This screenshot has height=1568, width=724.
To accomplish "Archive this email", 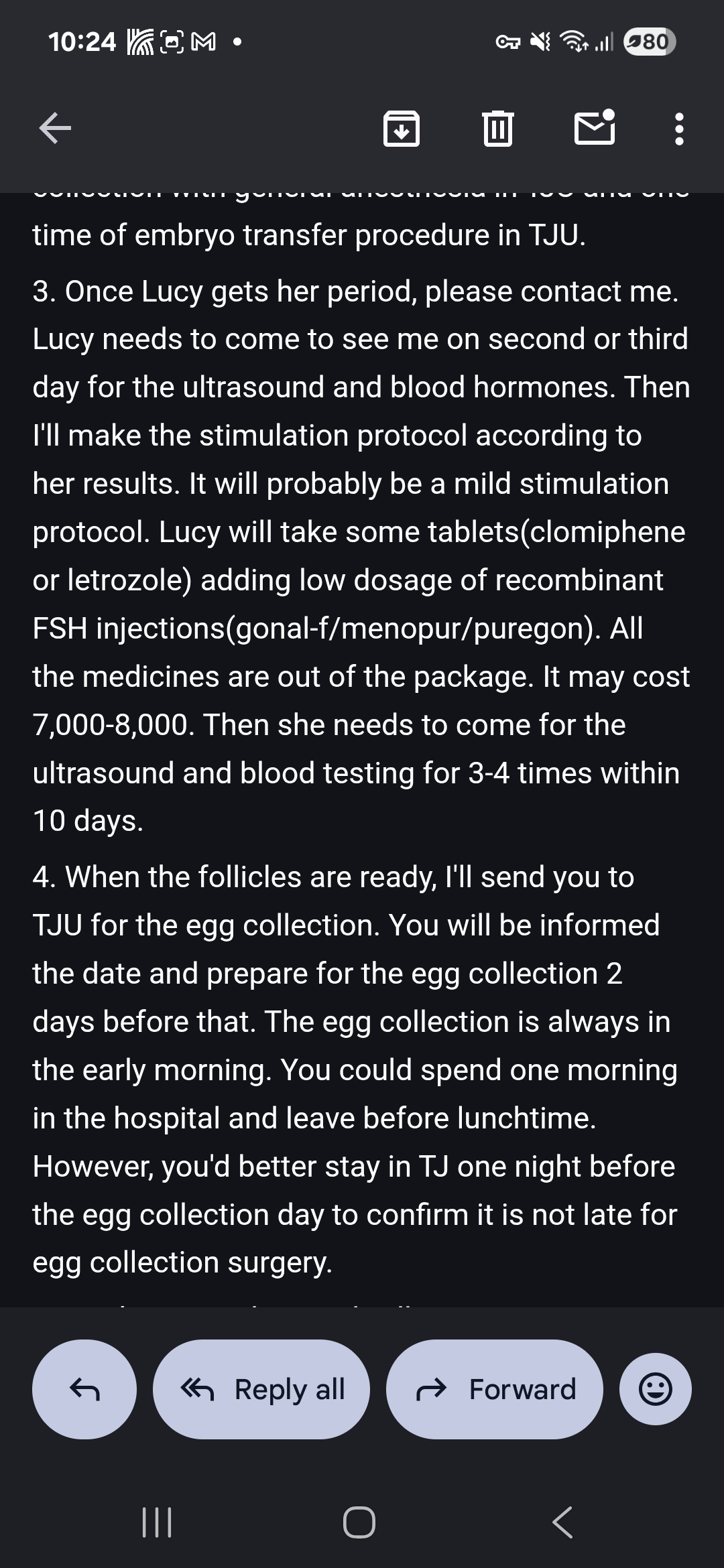I will tap(401, 128).
